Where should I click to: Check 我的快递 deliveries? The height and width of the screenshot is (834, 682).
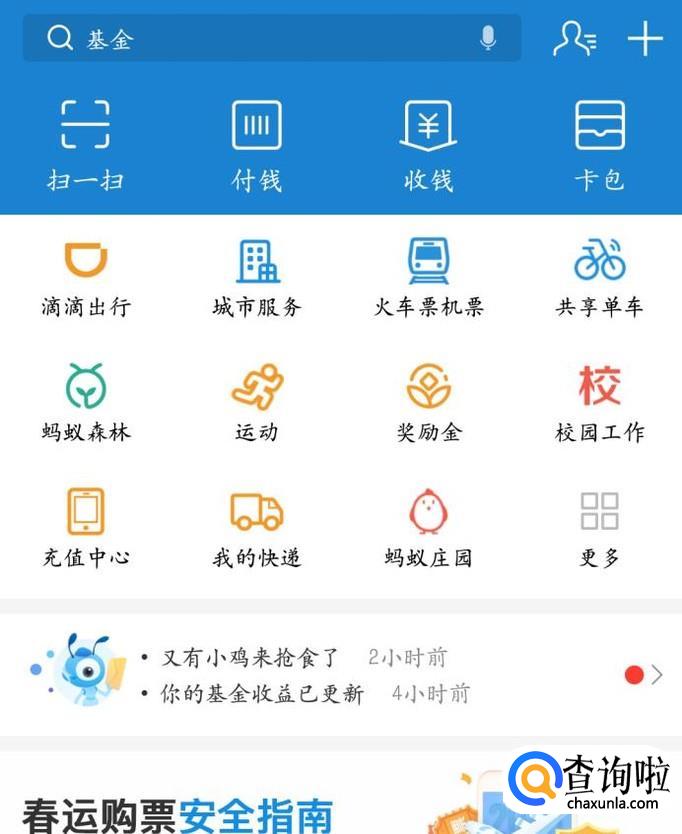click(257, 528)
